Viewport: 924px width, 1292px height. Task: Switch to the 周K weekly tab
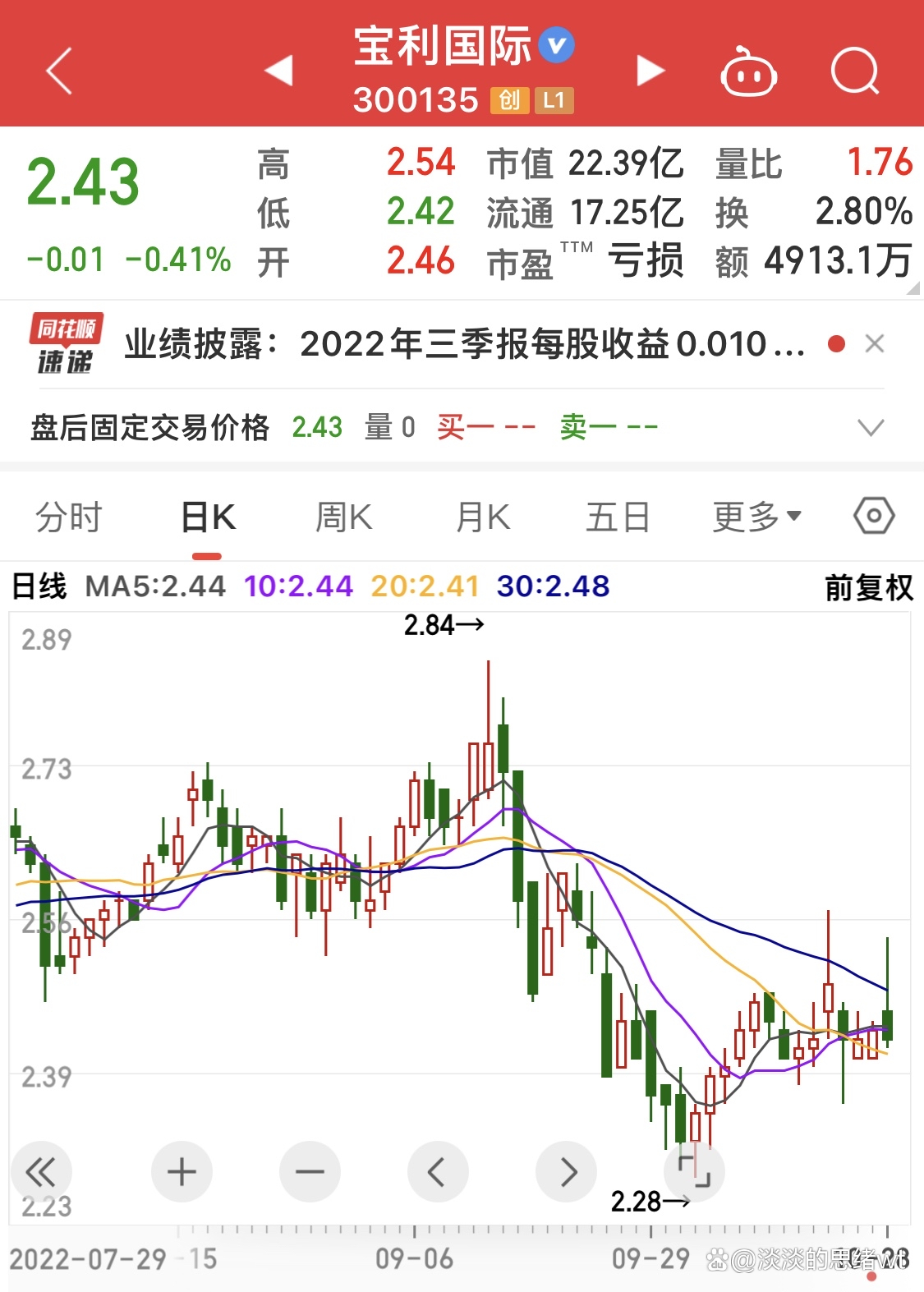[x=343, y=517]
